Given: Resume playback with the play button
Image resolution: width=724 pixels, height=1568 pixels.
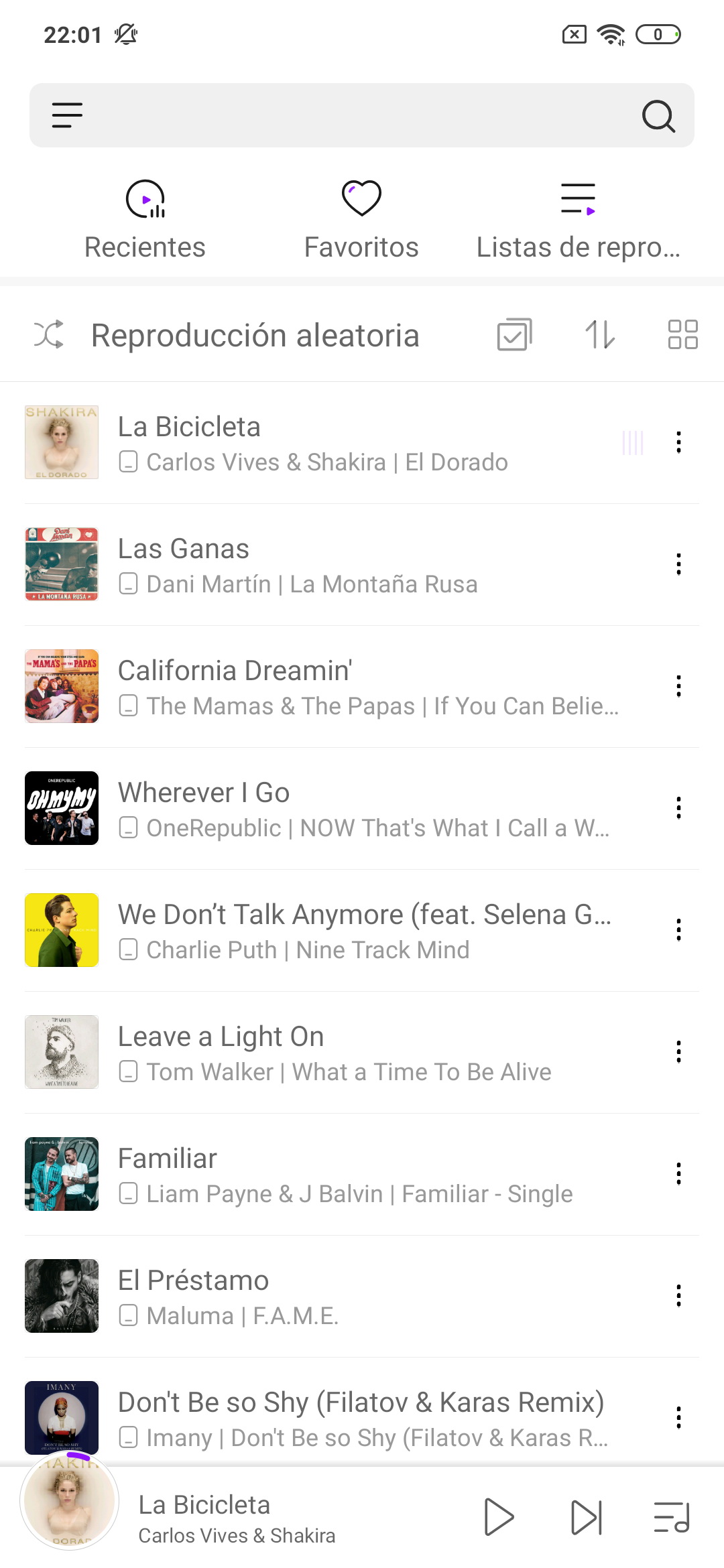Looking at the screenshot, I should tap(499, 1517).
